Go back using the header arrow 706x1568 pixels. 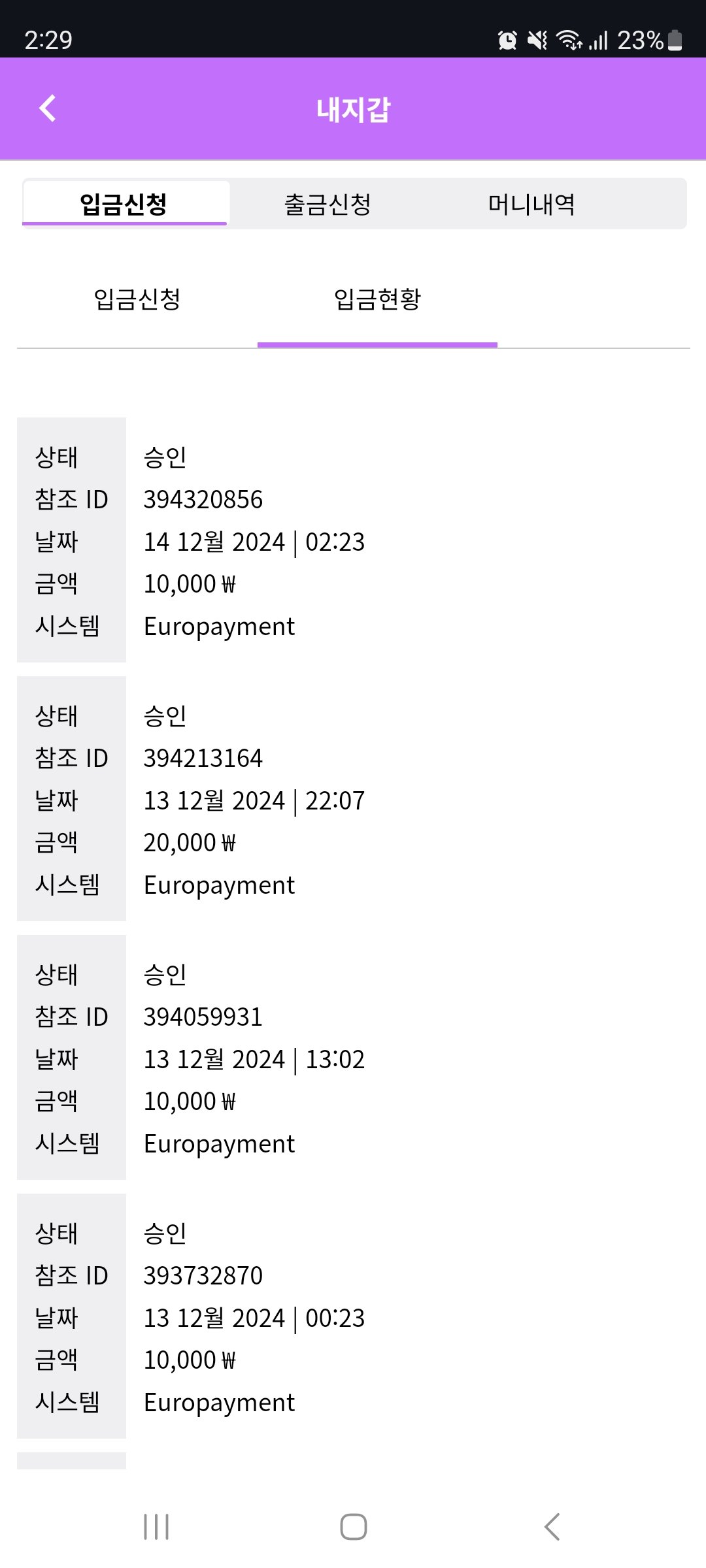(48, 108)
